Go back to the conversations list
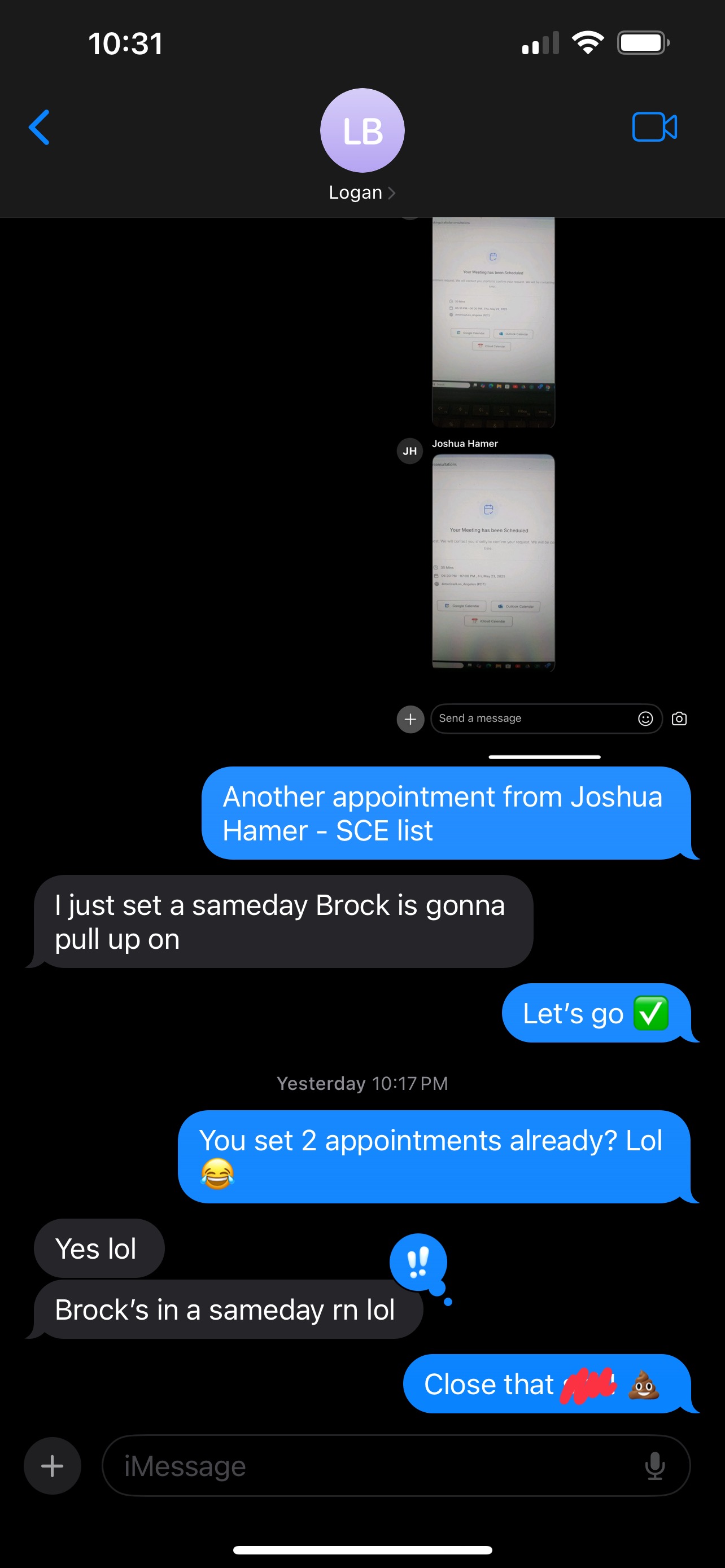Image resolution: width=725 pixels, height=1568 pixels. (x=40, y=128)
